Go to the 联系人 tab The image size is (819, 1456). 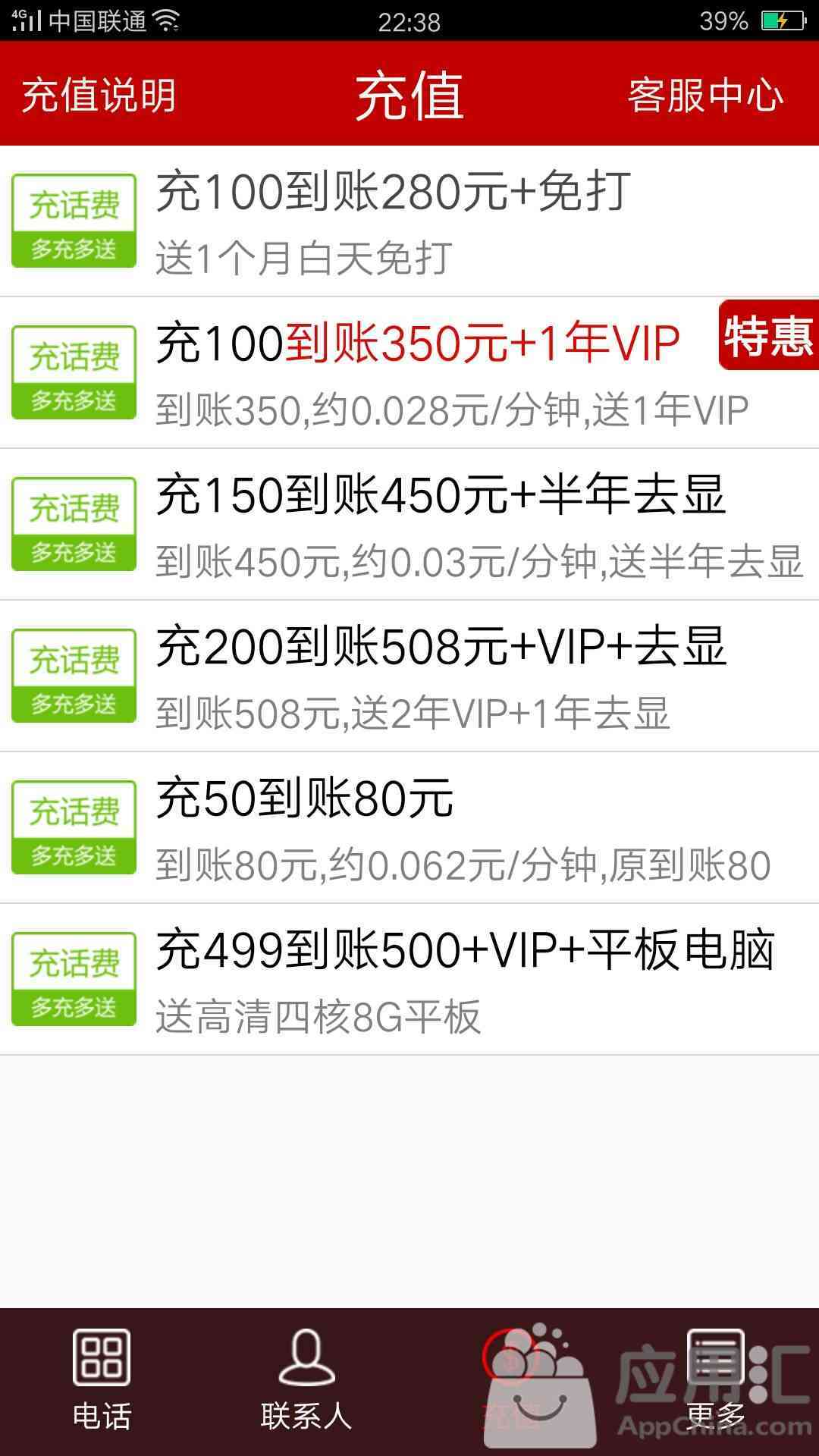(x=307, y=1382)
